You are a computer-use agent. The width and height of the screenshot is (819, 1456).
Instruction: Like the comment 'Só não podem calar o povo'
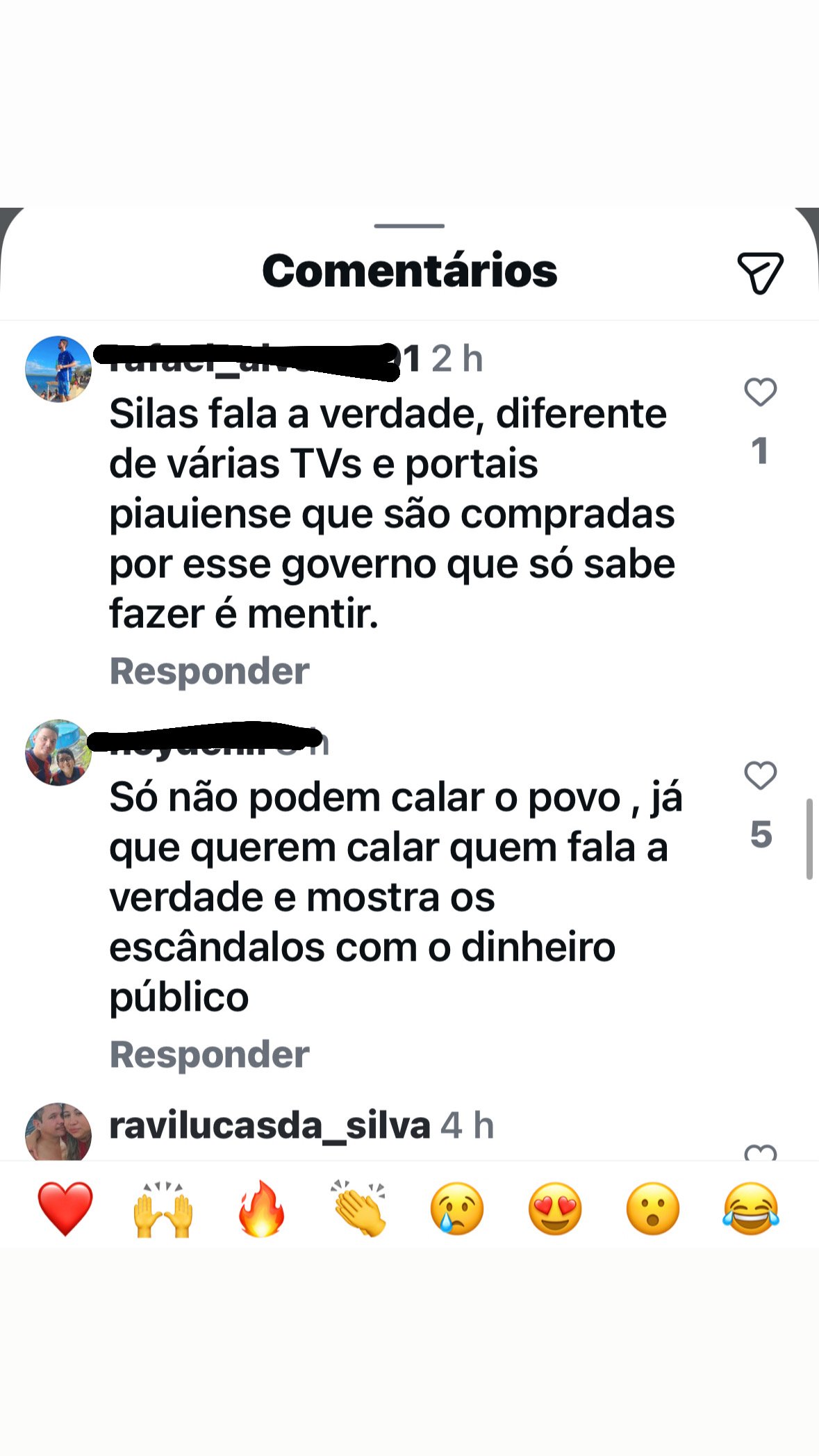[760, 776]
